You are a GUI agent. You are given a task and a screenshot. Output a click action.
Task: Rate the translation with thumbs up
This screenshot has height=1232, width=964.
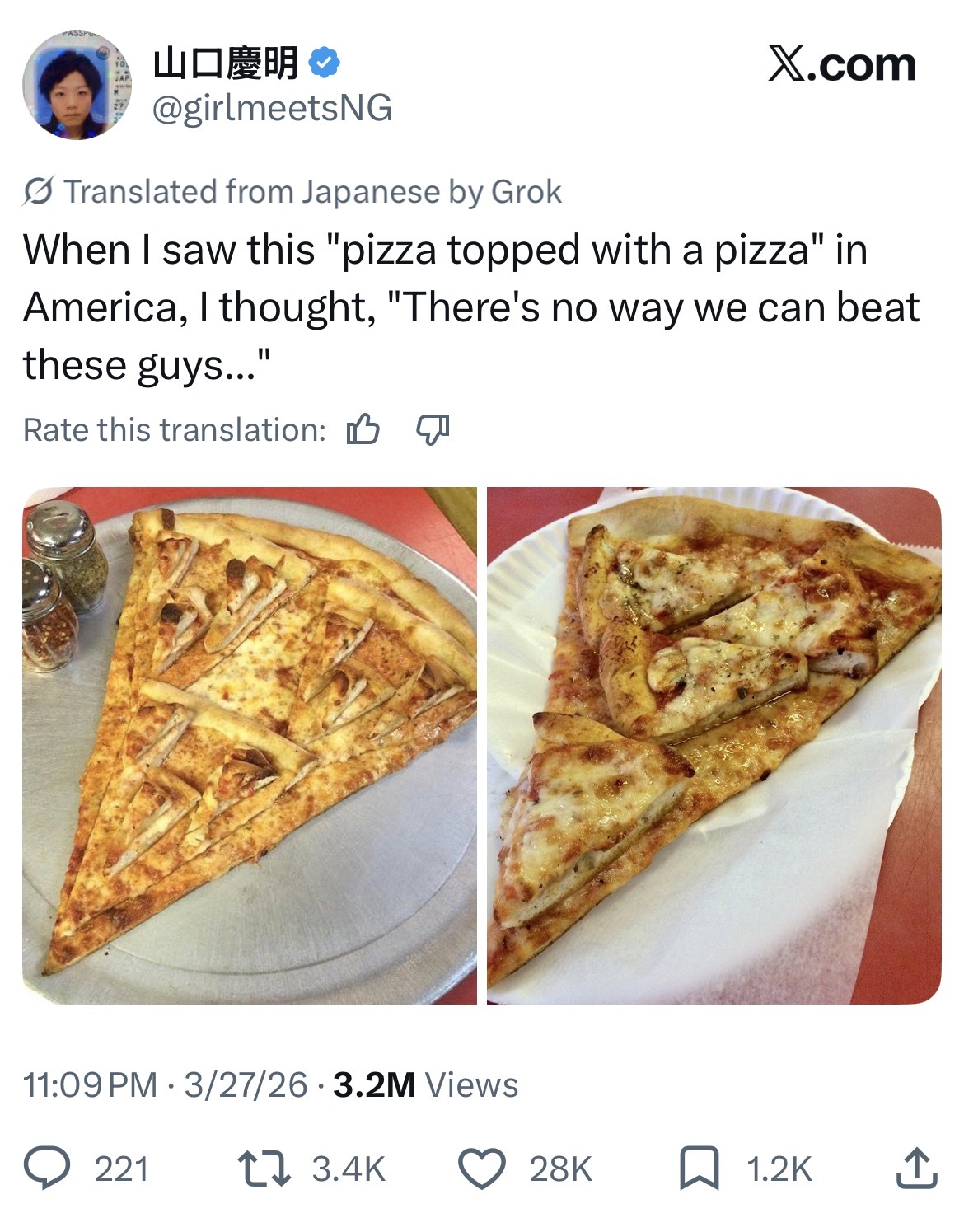363,429
